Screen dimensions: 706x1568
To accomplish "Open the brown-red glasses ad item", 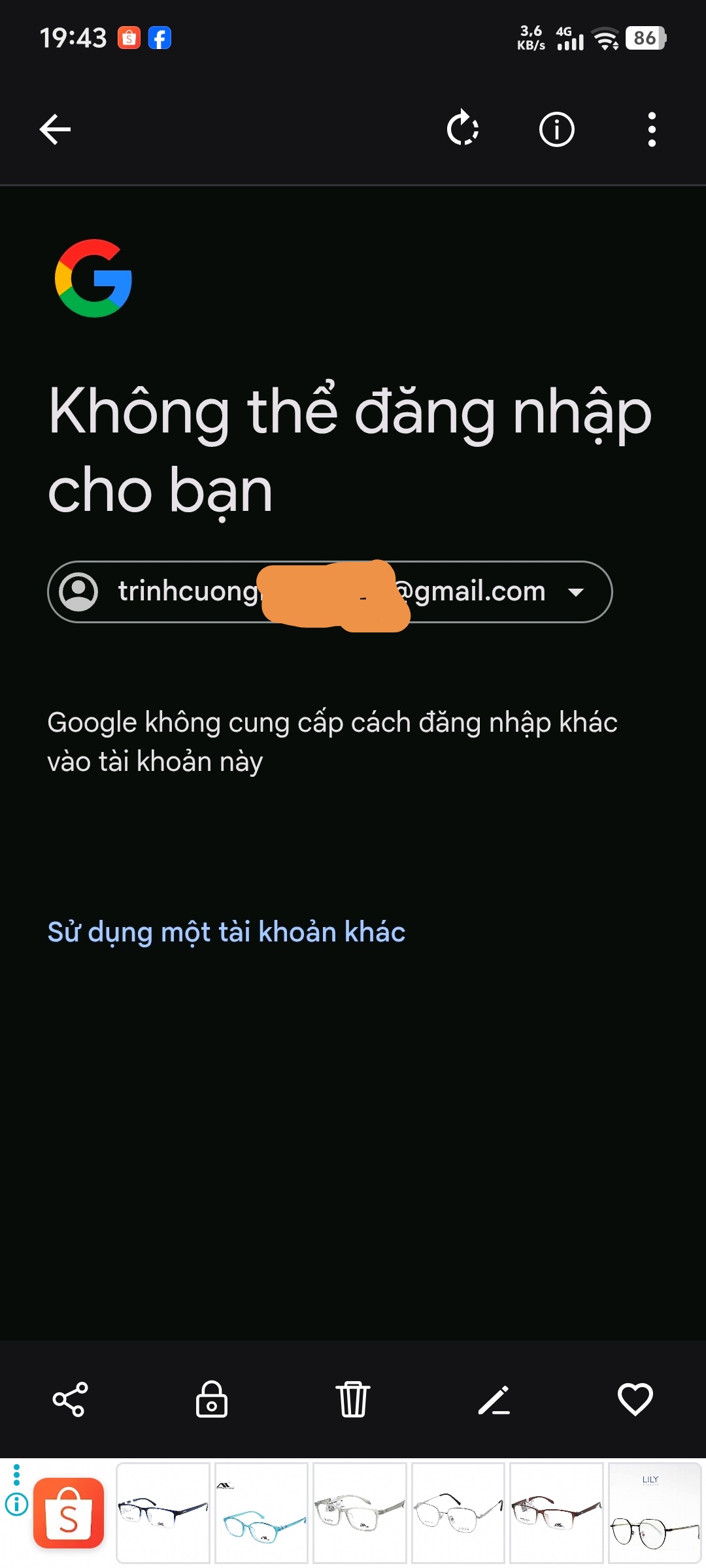I will (556, 1513).
